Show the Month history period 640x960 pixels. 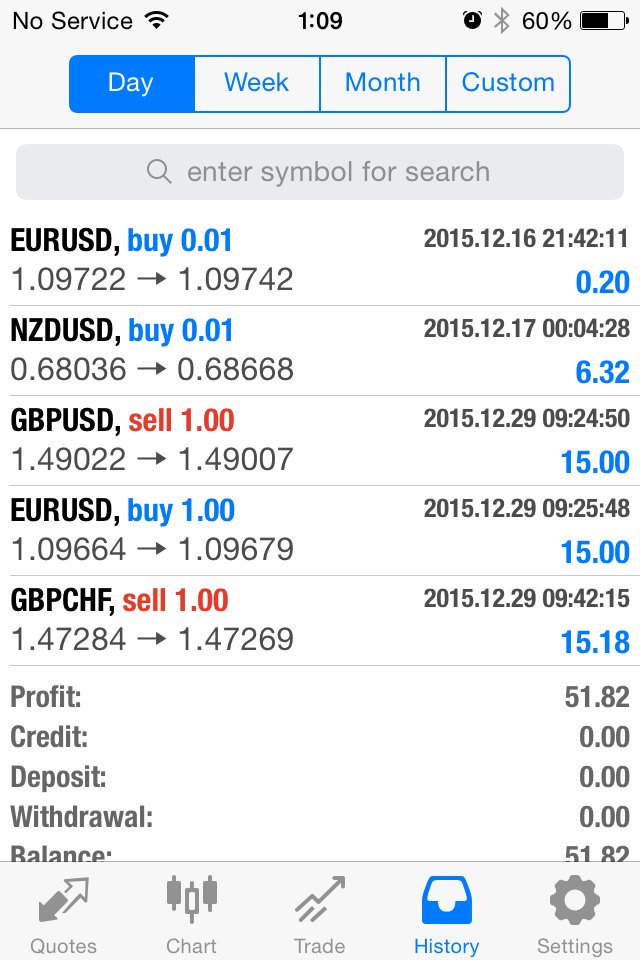(382, 84)
